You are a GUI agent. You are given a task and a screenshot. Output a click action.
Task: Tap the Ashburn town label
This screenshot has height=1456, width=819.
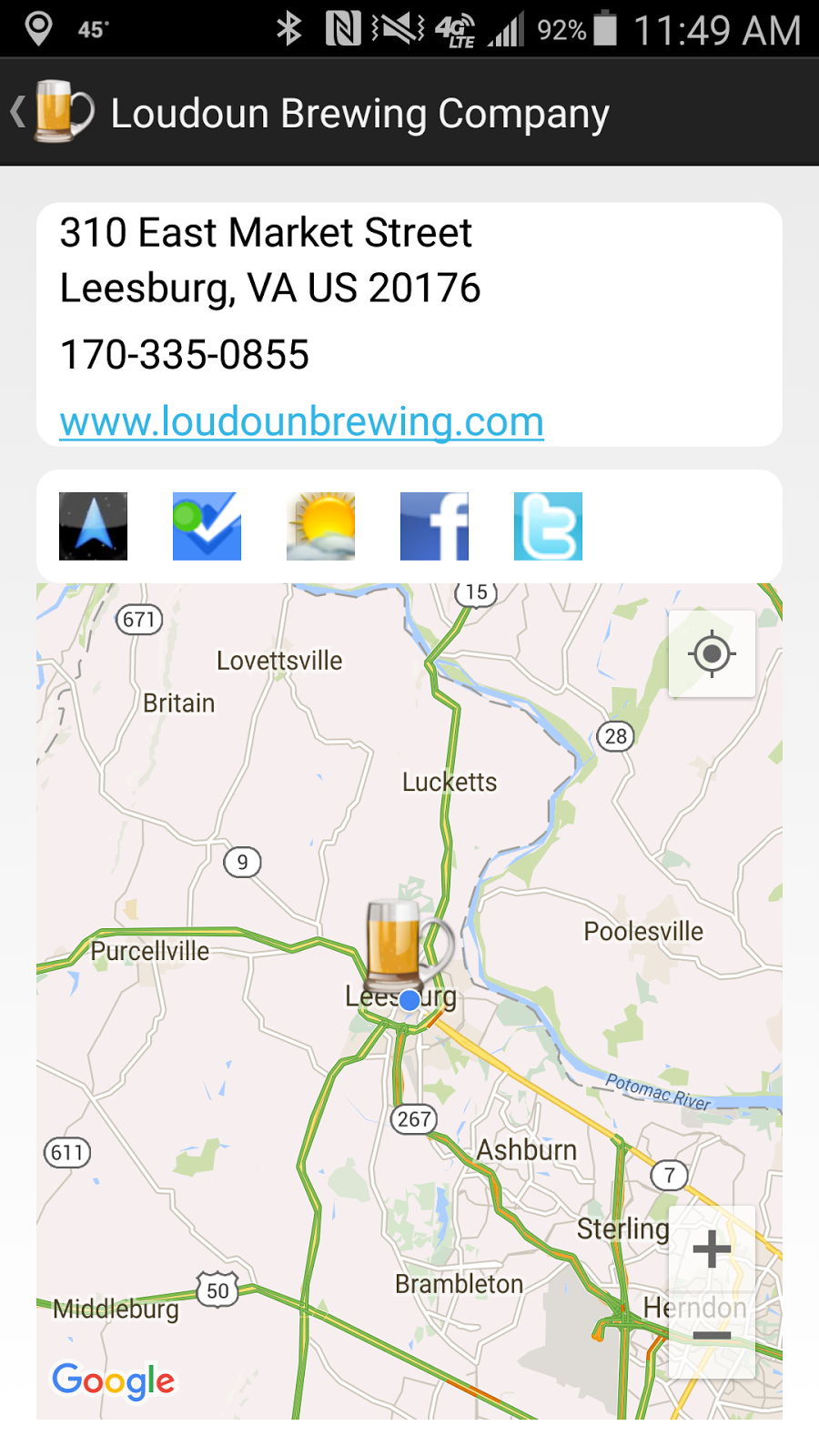[526, 1149]
